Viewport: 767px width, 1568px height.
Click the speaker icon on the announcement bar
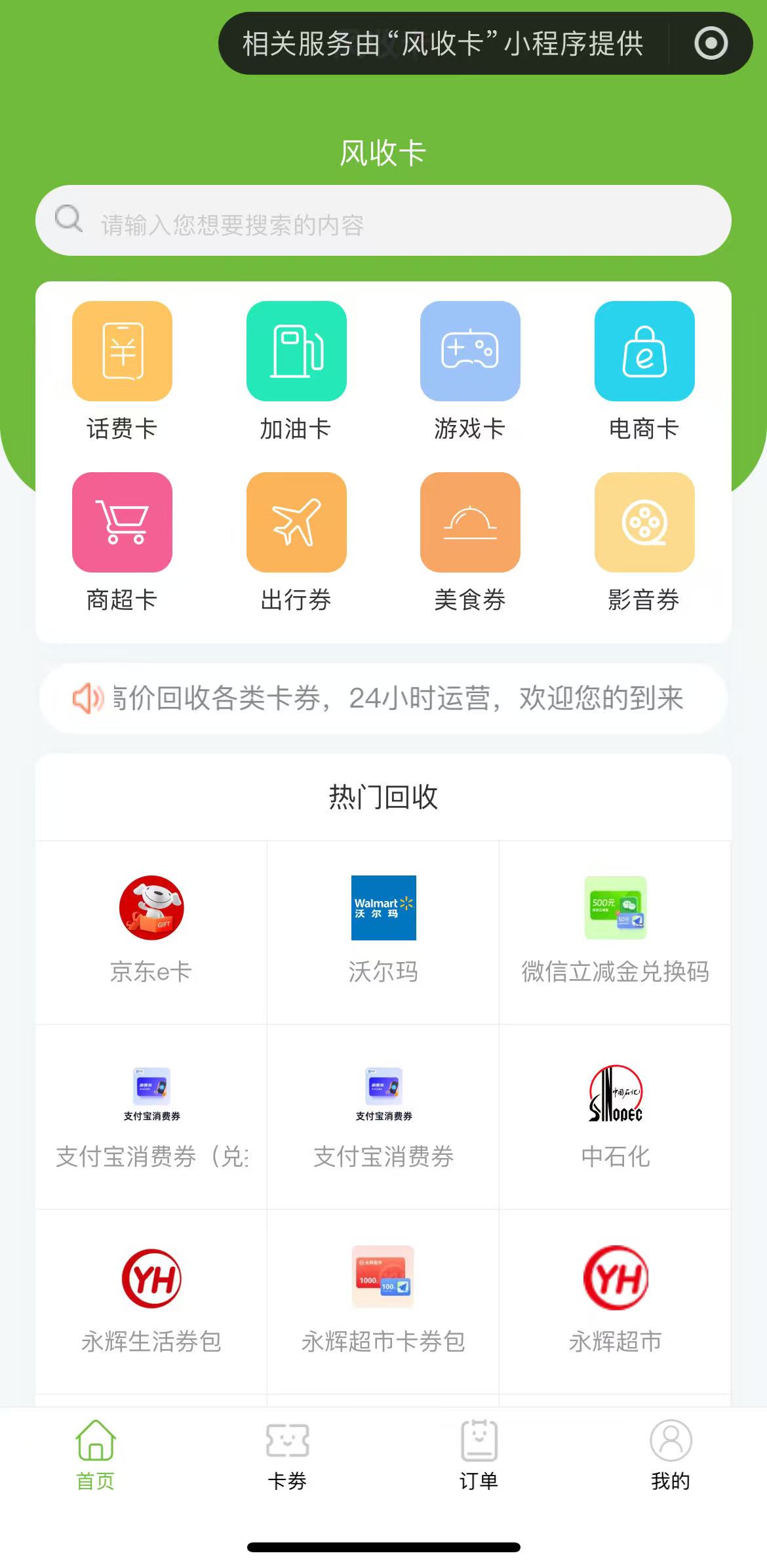(x=87, y=698)
